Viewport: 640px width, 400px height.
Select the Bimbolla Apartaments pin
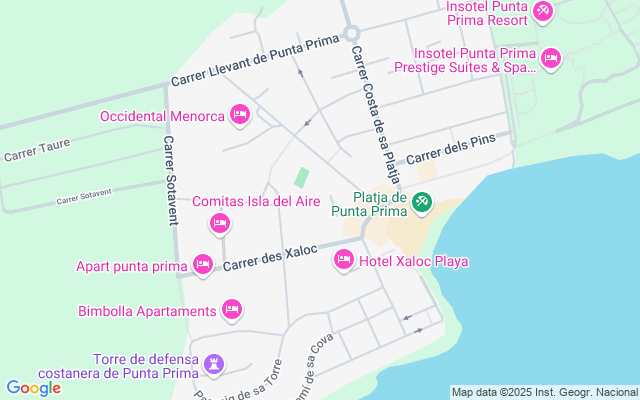[x=232, y=310]
